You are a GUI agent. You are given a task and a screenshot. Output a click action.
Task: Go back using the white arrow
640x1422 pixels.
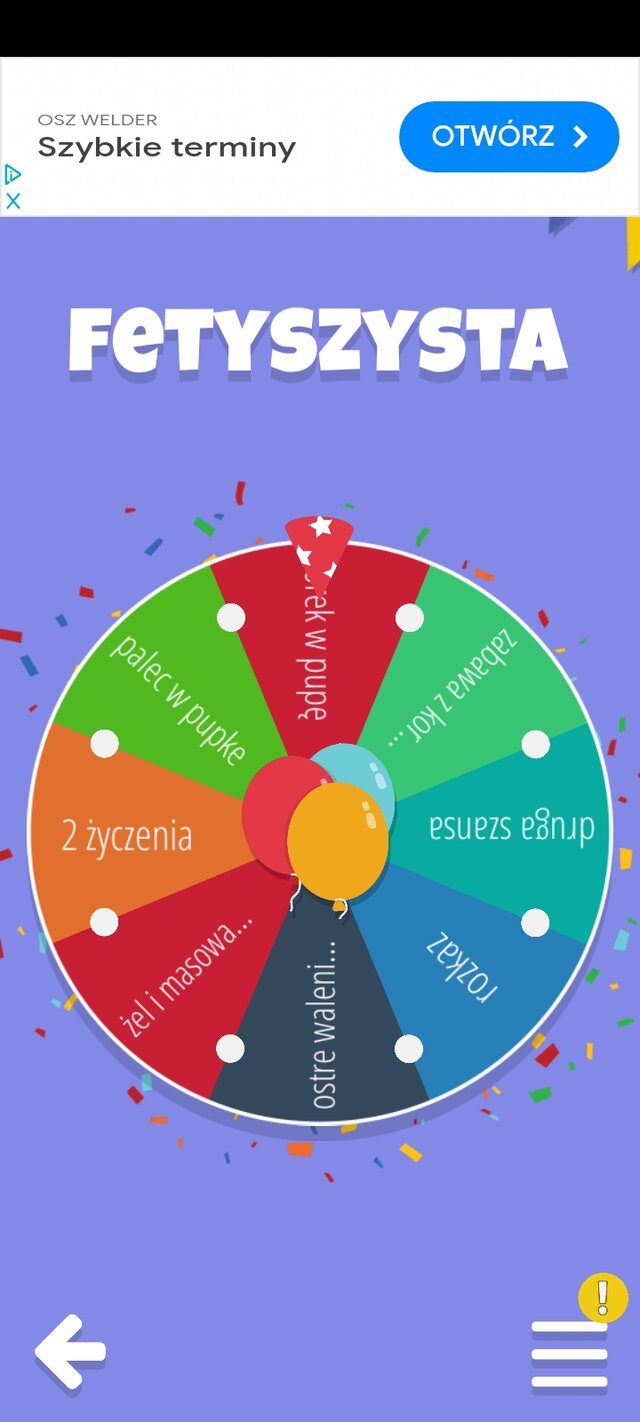click(70, 1352)
